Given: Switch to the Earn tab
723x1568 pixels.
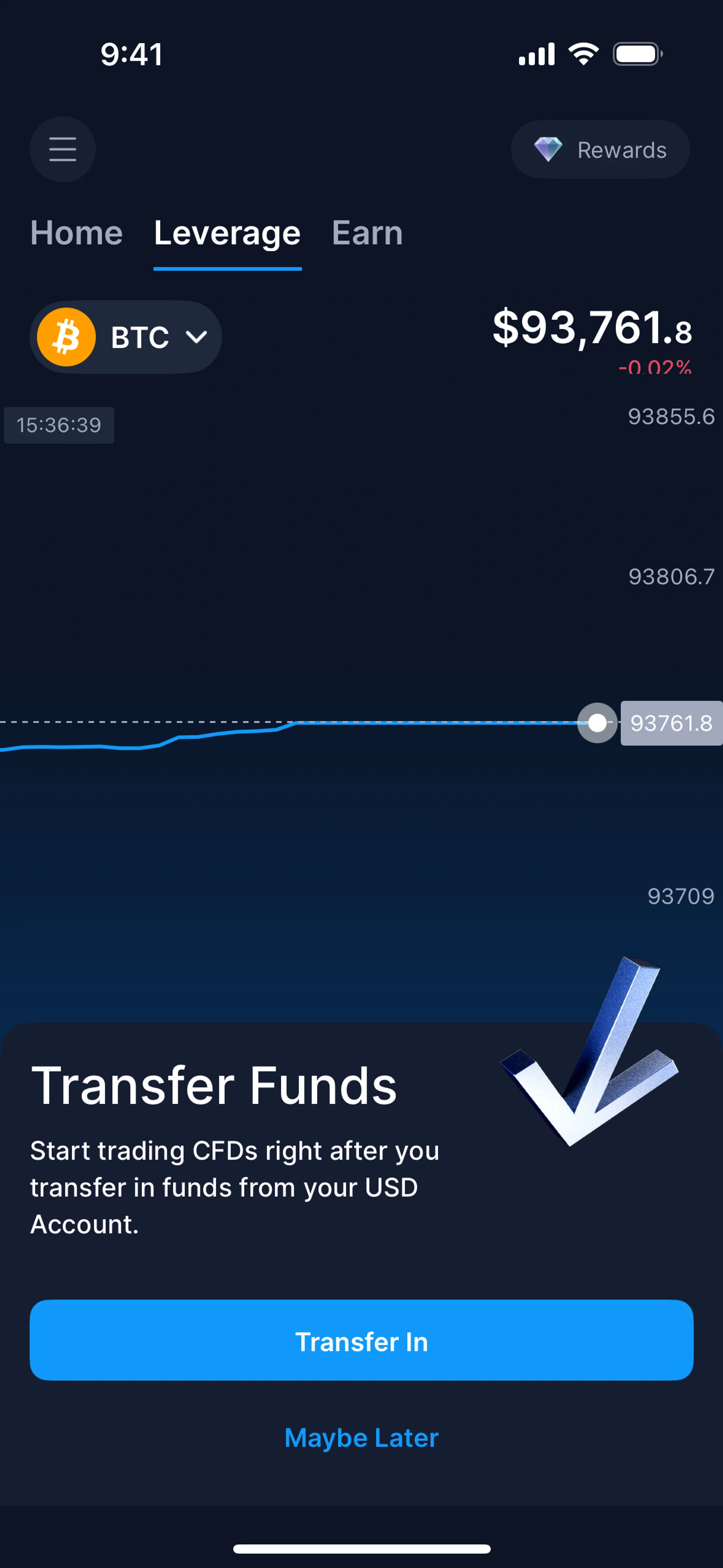Looking at the screenshot, I should pyautogui.click(x=367, y=233).
